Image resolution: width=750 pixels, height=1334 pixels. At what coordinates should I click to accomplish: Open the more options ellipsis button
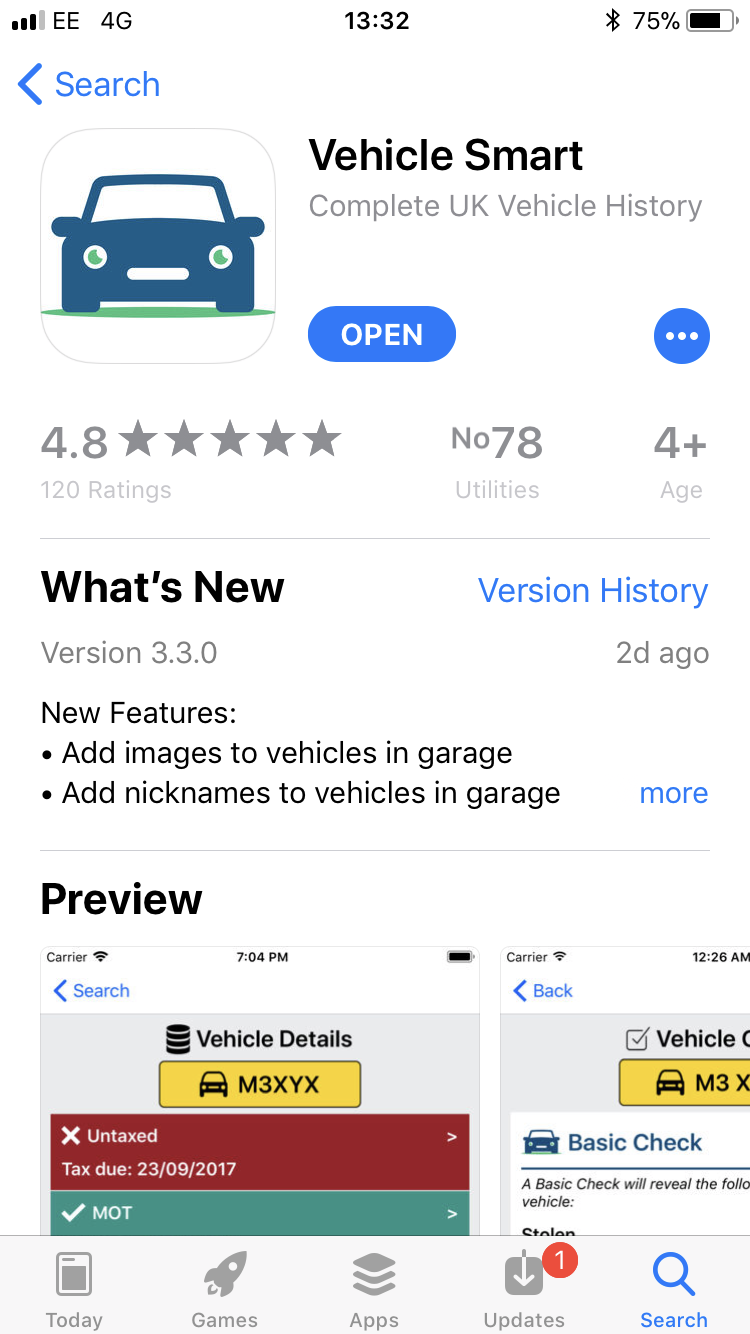[681, 336]
